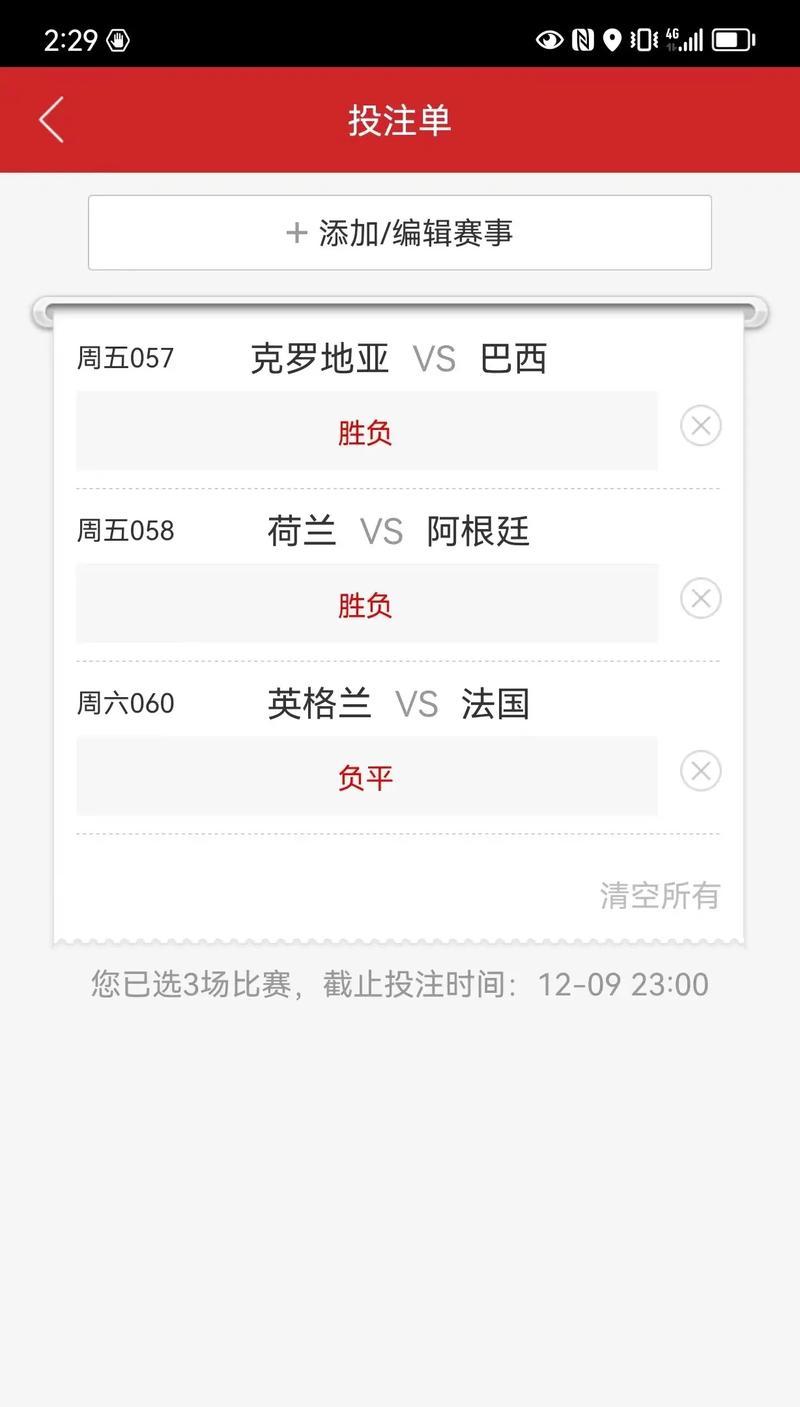800x1407 pixels.
Task: Open 胜负 selection for 克罗地亚 VS 巴西
Action: [x=366, y=432]
